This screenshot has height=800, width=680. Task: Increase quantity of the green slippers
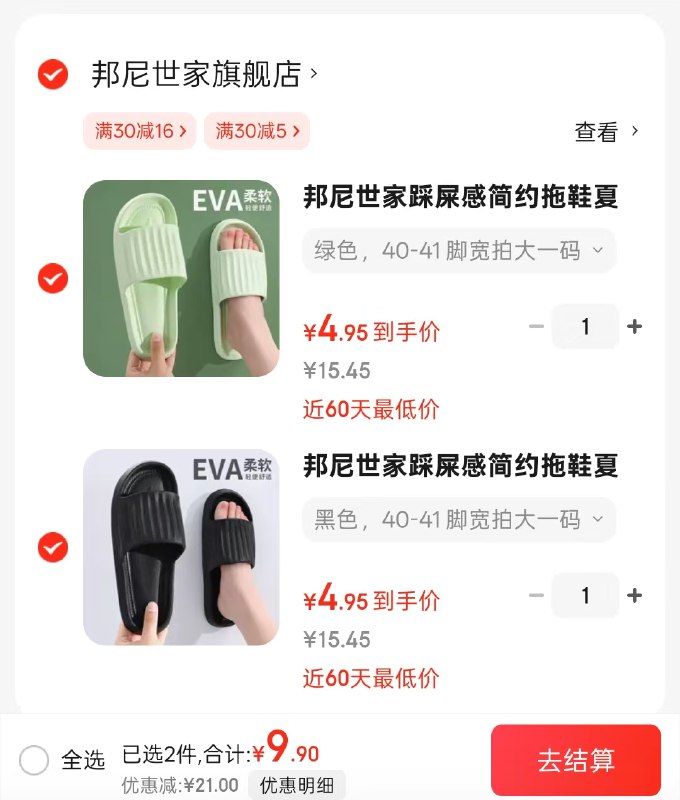pyautogui.click(x=634, y=327)
